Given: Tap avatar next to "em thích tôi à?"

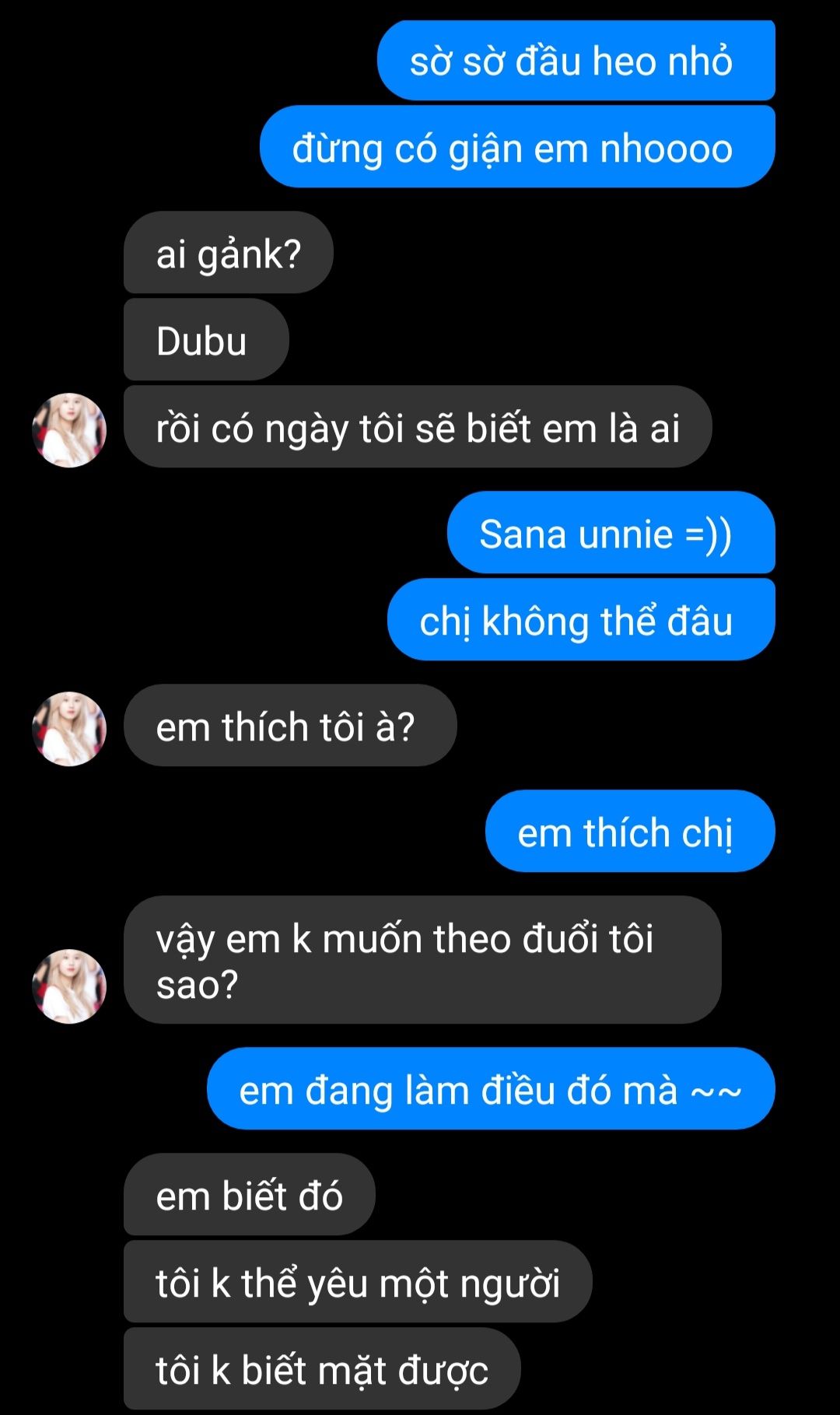Looking at the screenshot, I should click(x=69, y=728).
